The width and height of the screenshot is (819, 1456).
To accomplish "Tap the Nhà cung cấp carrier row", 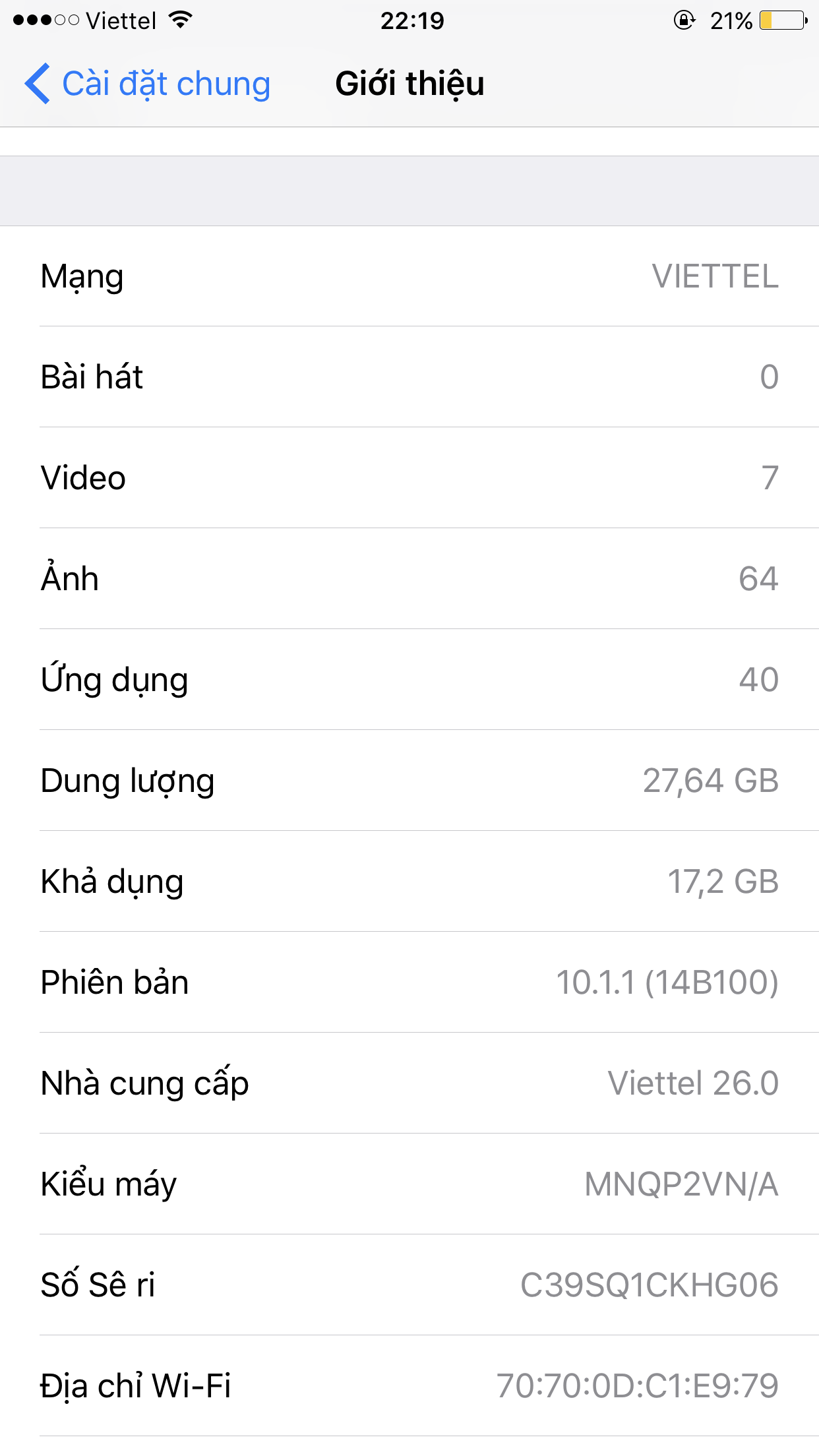I will (409, 1083).
